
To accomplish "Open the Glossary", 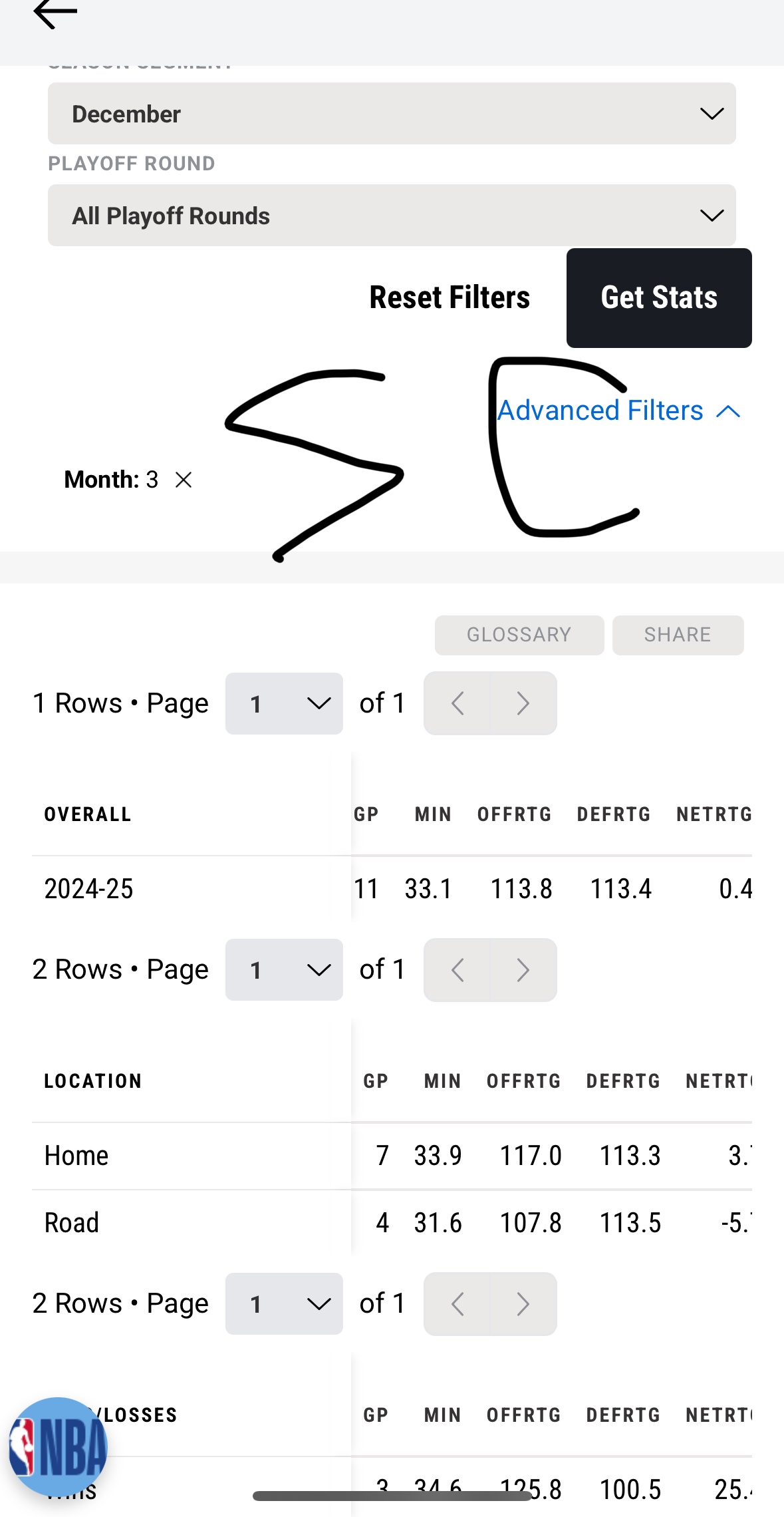I will 519,635.
